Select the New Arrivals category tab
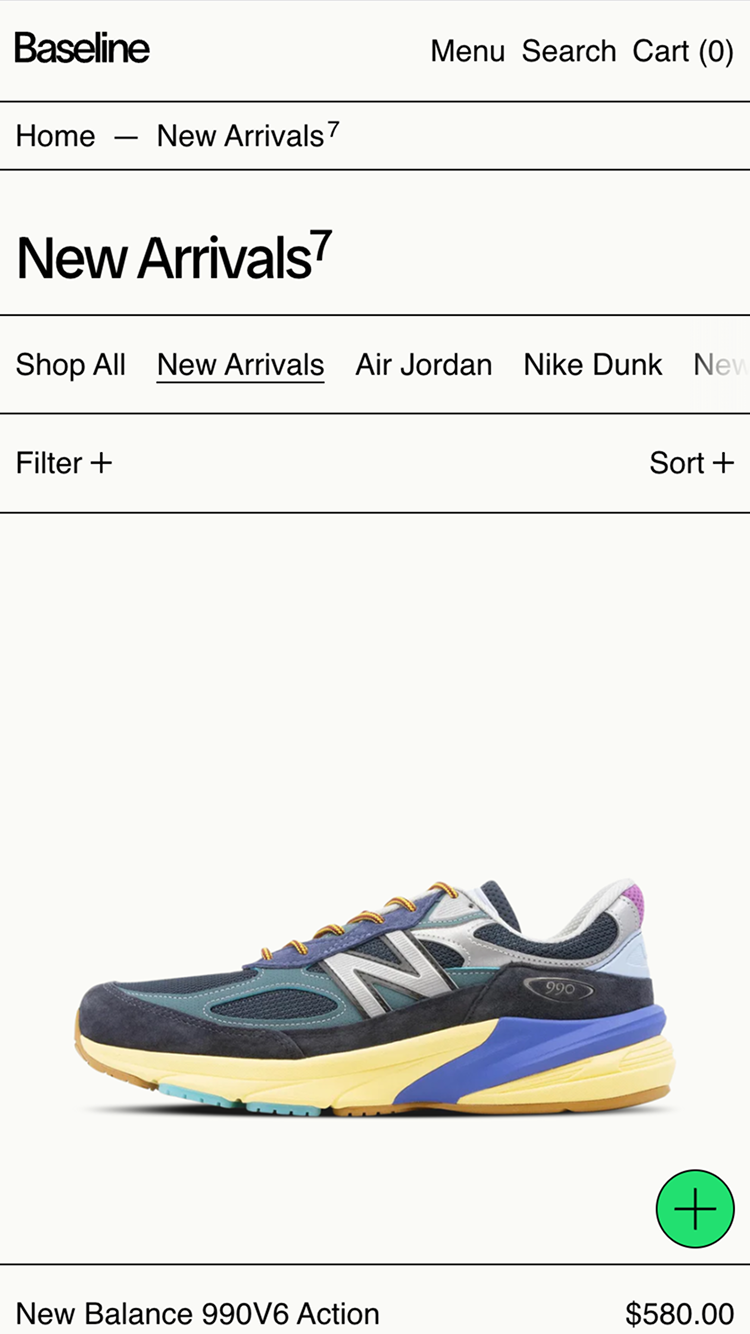The height and width of the screenshot is (1334, 750). pos(240,365)
